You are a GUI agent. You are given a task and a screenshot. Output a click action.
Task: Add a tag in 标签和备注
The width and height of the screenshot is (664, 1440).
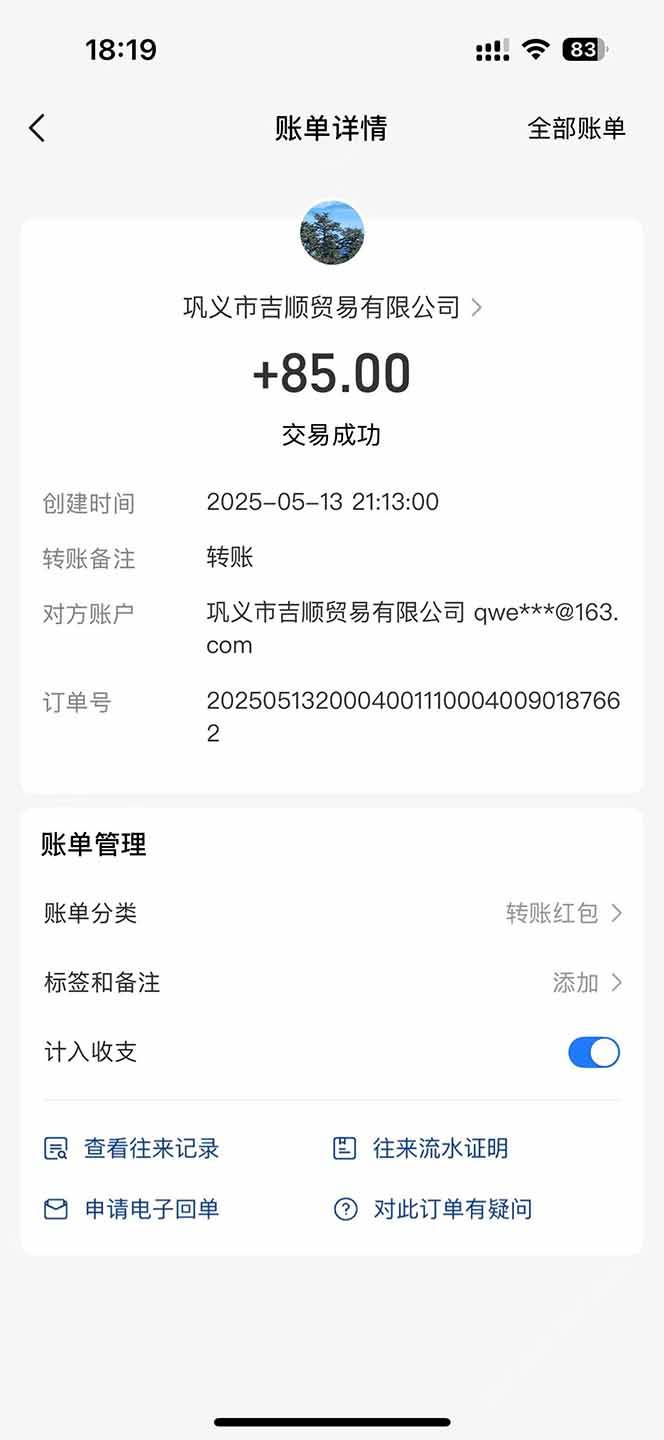pyautogui.click(x=586, y=983)
